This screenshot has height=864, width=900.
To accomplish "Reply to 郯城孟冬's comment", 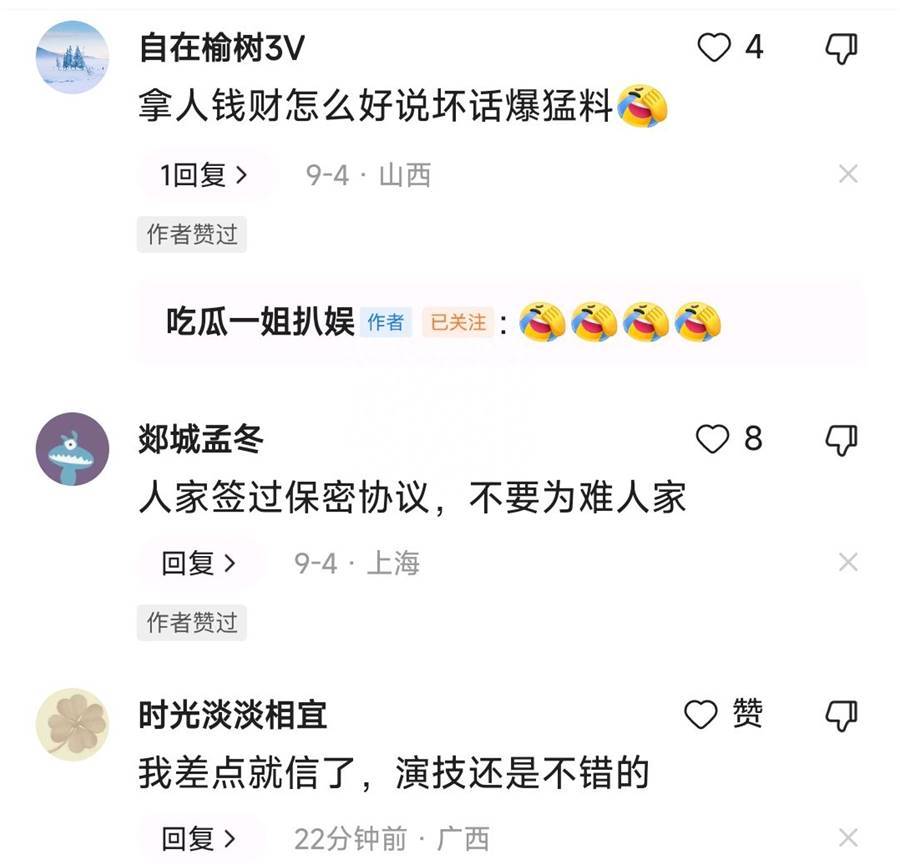I will coord(199,563).
